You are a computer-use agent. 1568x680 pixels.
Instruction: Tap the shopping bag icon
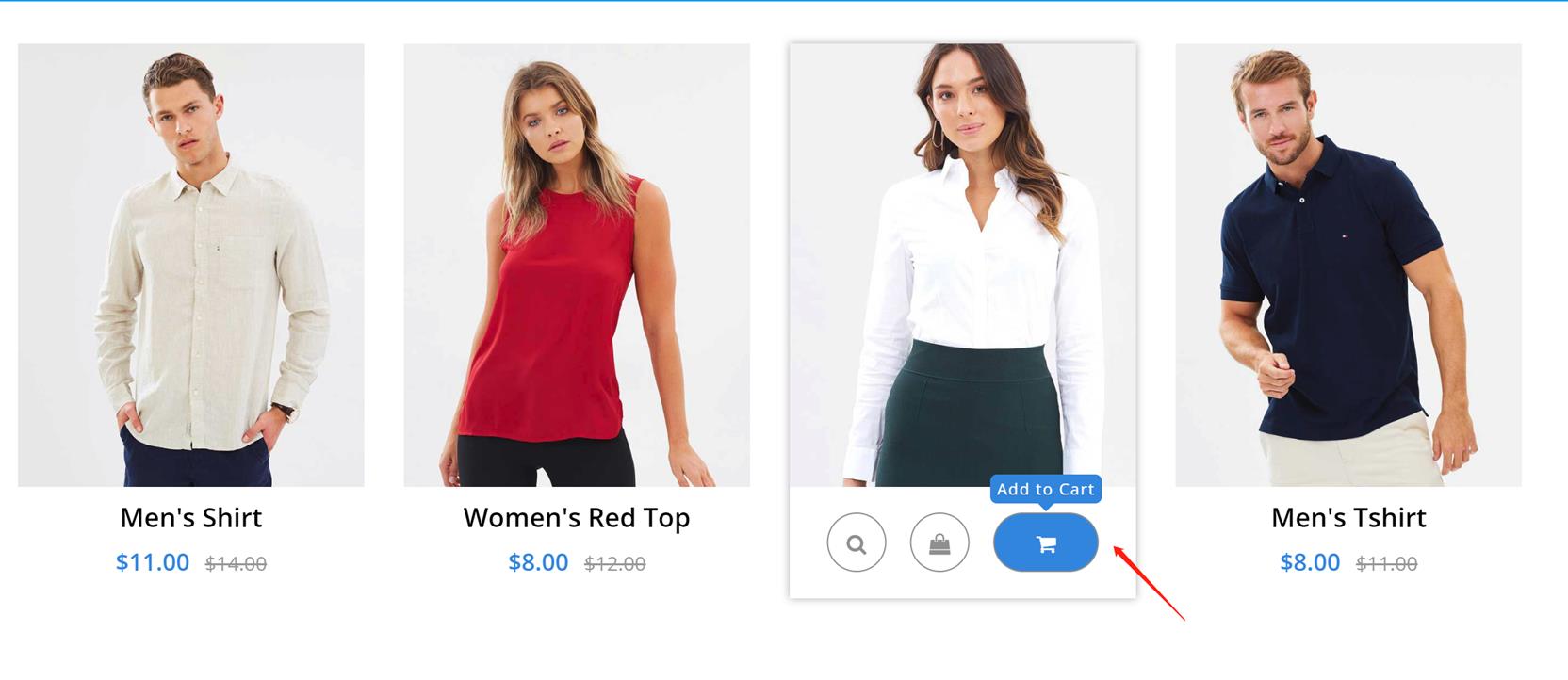click(939, 542)
